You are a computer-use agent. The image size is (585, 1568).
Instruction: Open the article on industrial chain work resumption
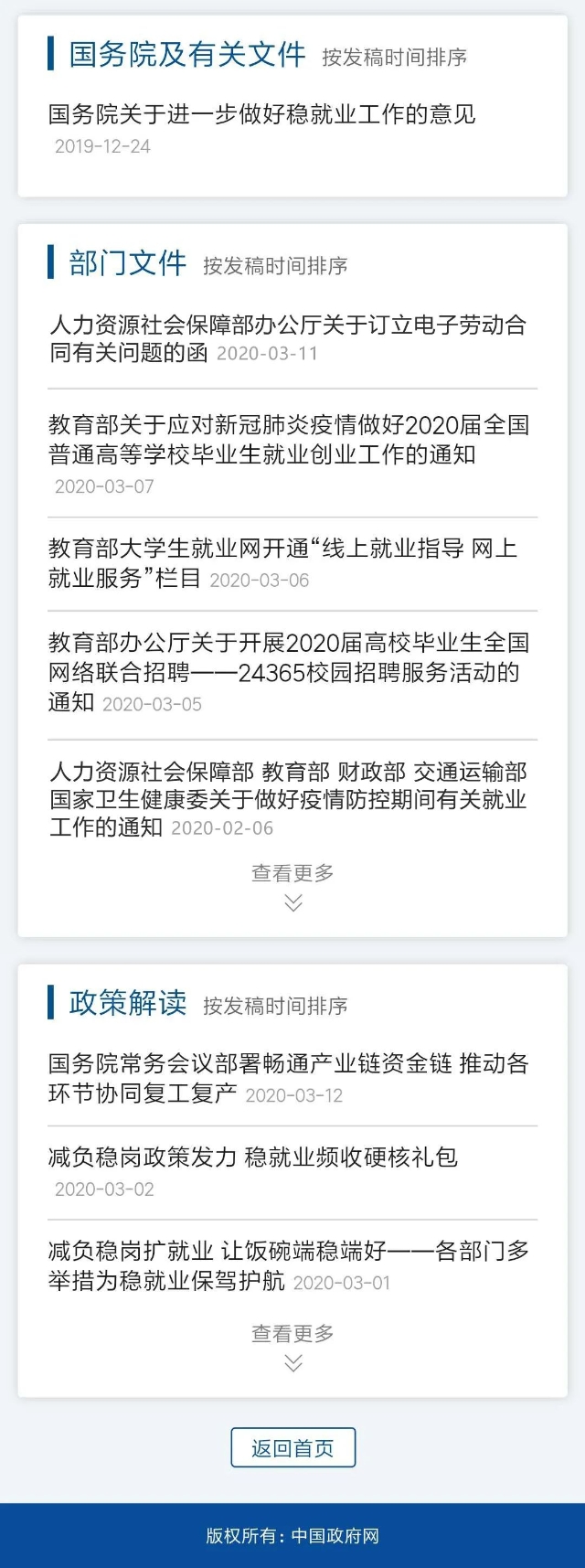287,1078
